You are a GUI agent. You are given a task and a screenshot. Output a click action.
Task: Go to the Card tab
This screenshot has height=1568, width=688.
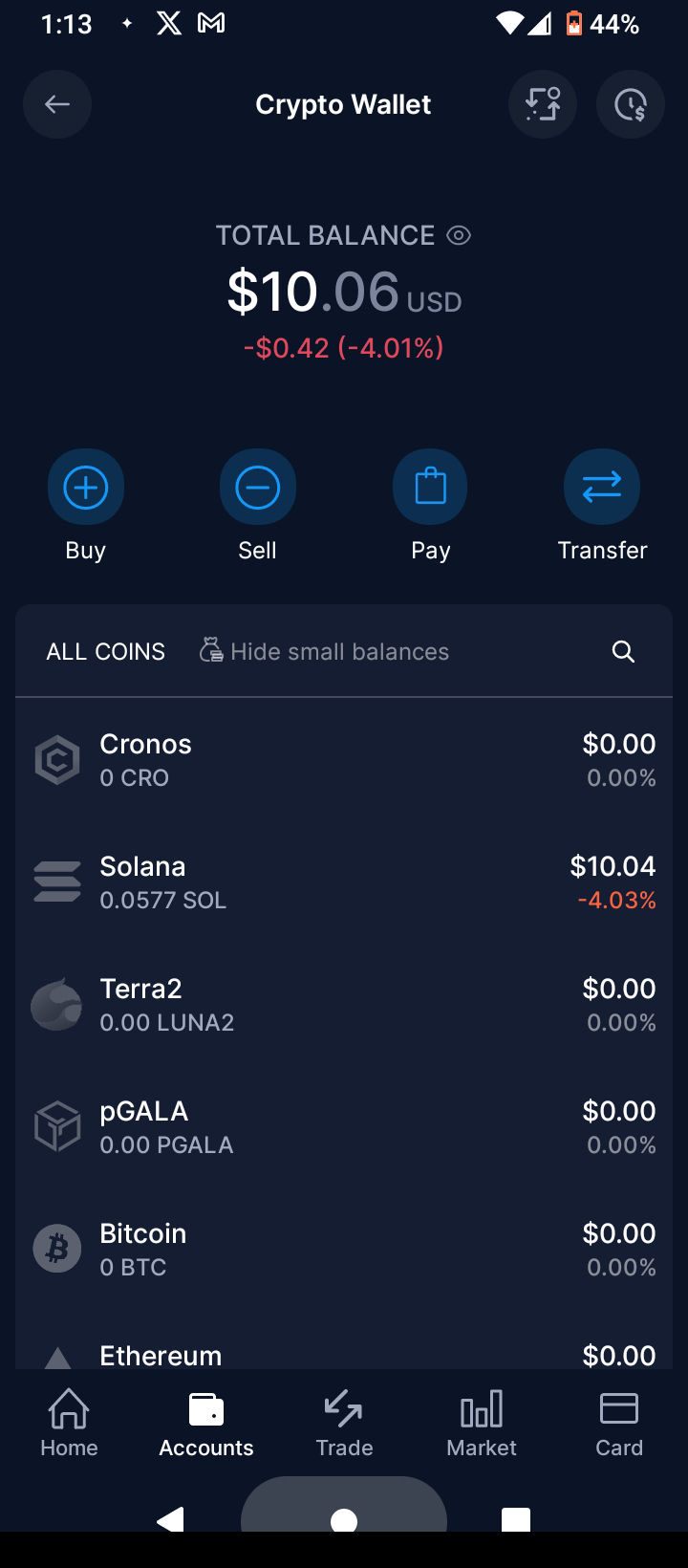[619, 1425]
